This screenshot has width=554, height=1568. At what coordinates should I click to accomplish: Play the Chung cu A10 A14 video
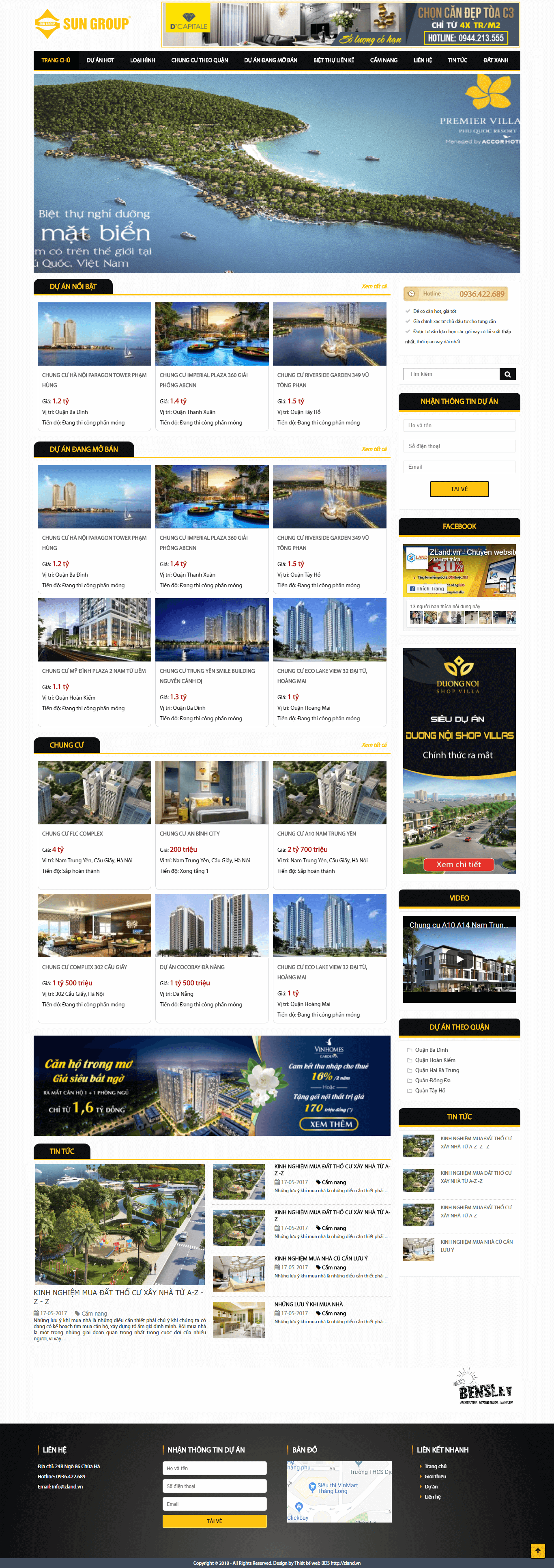tap(459, 959)
